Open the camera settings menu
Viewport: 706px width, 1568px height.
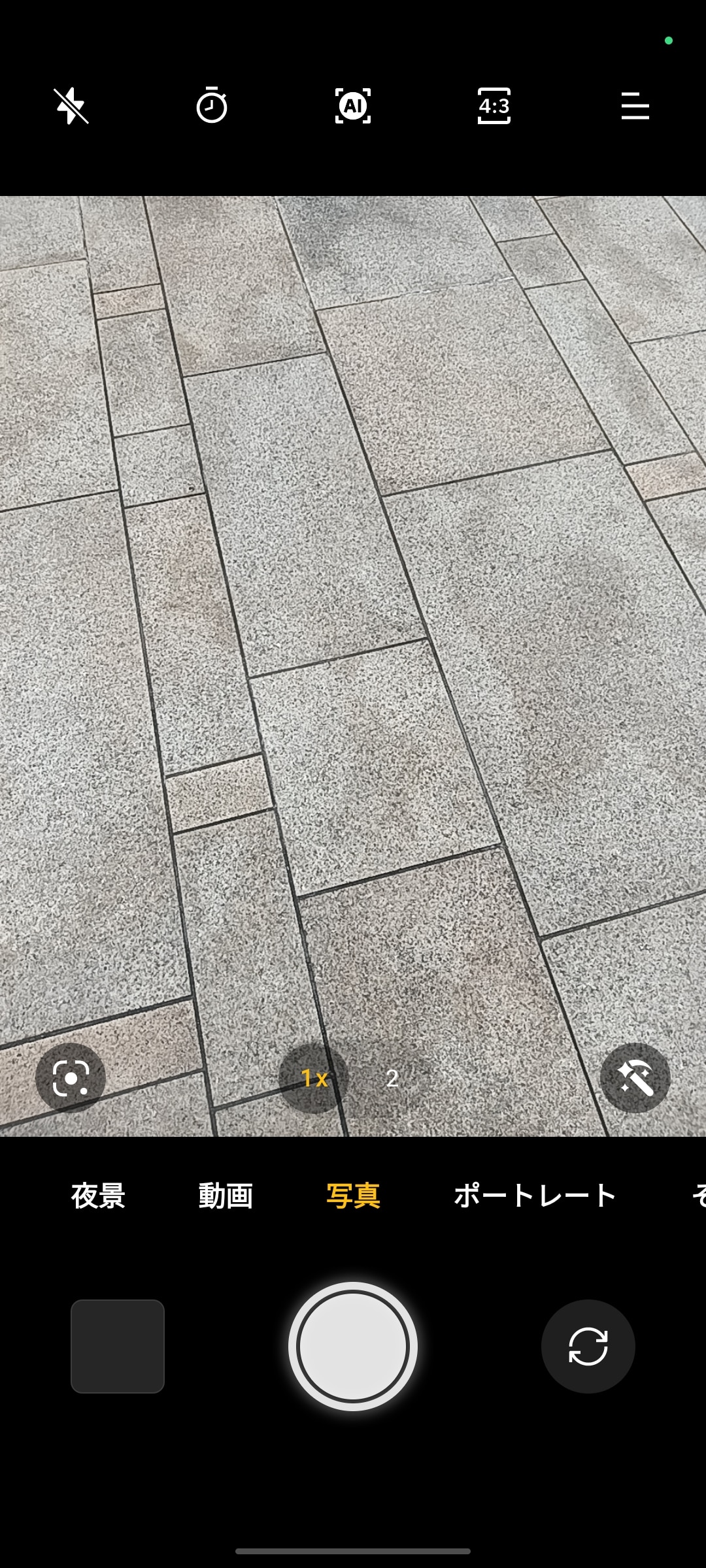click(x=635, y=106)
